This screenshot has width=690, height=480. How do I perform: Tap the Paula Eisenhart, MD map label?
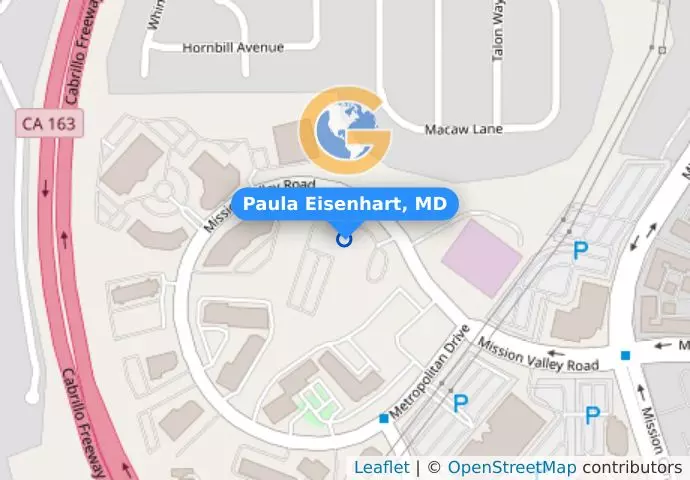pos(345,204)
